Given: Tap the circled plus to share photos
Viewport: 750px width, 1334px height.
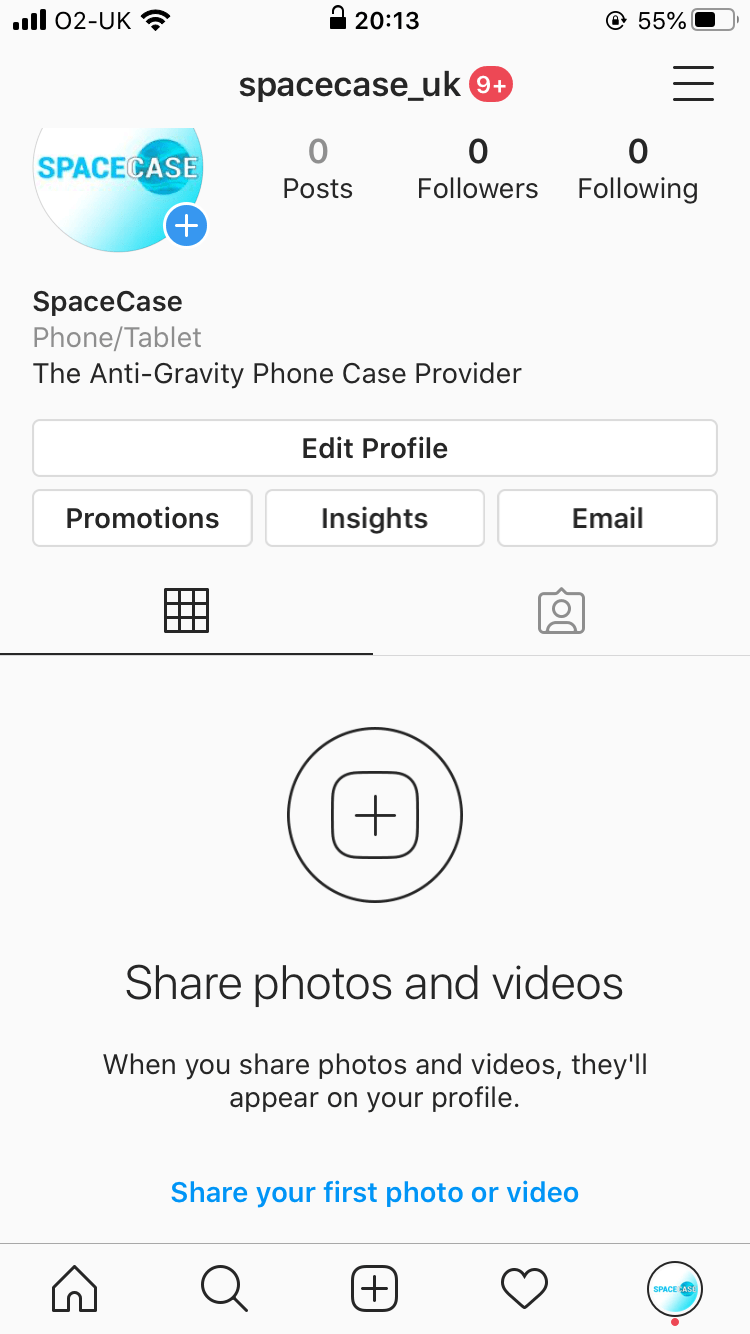Looking at the screenshot, I should pos(375,815).
